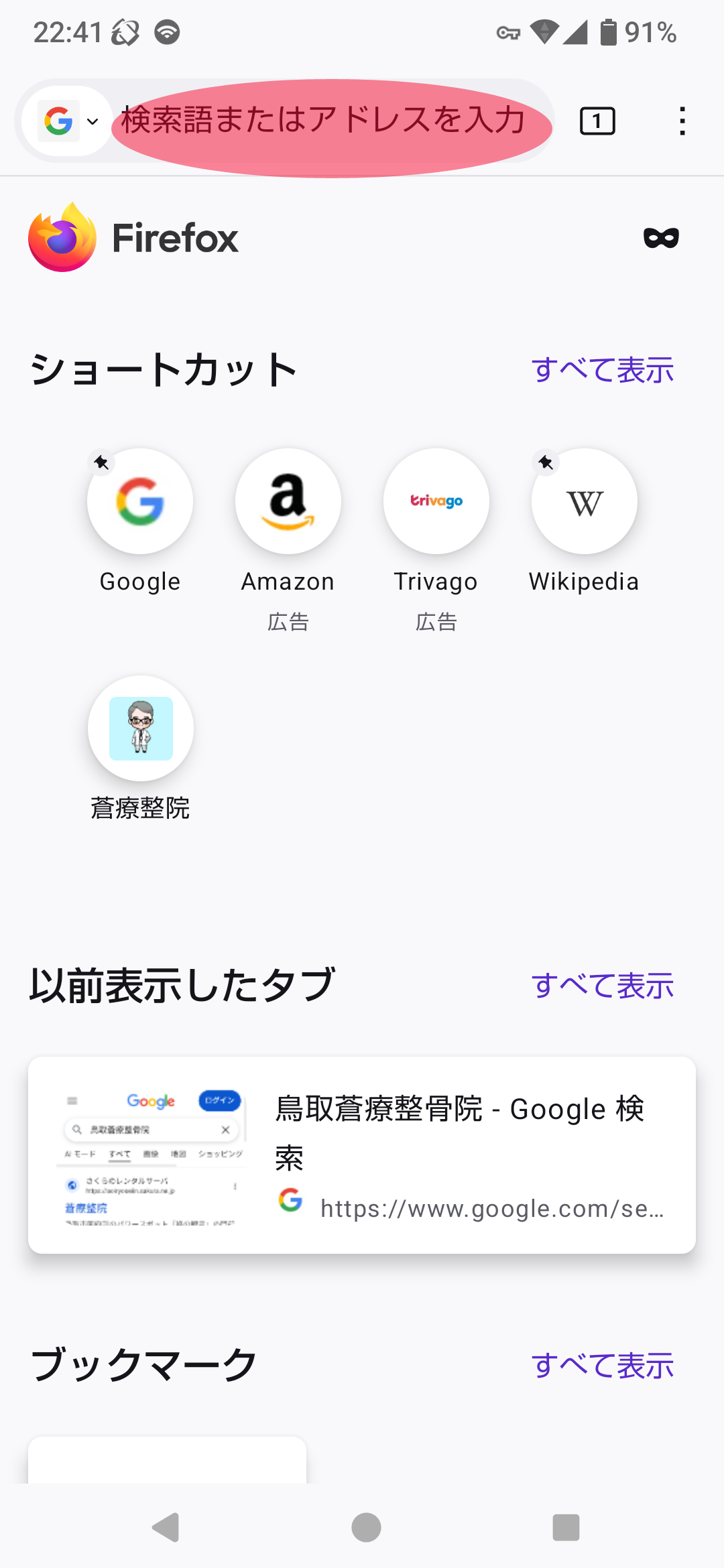The image size is (724, 1568).
Task: Open the three-dot overflow menu
Action: point(682,122)
